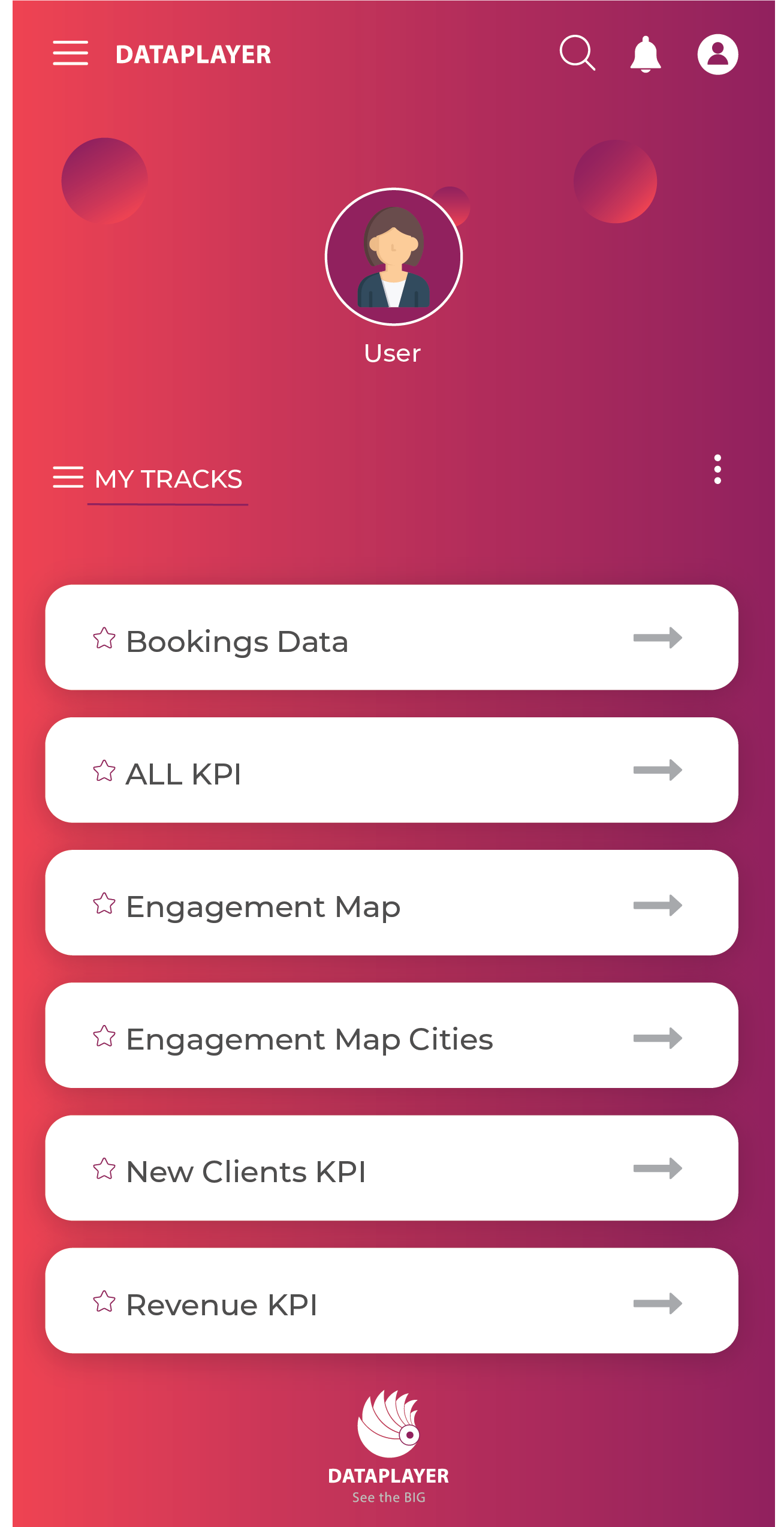Open the Engagement Map track

(391, 903)
